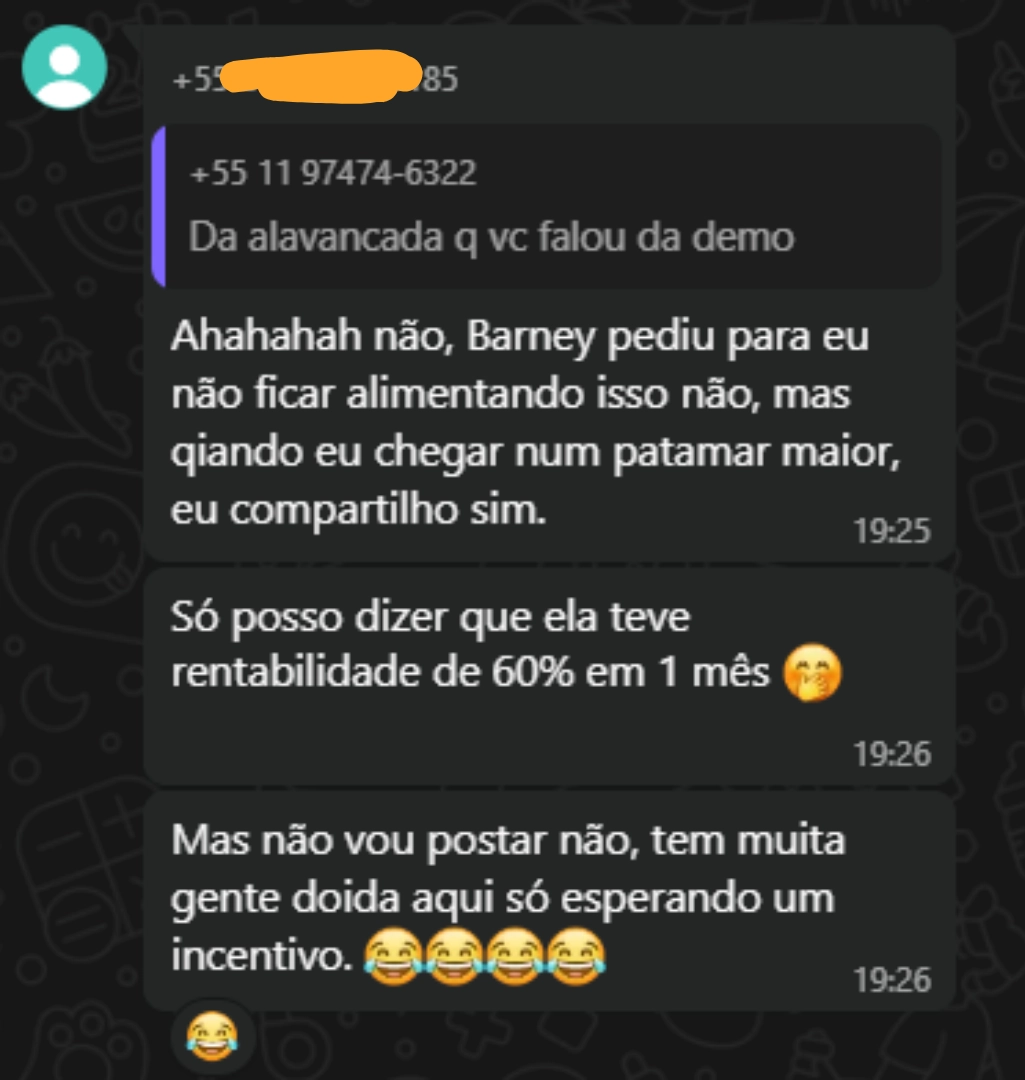The image size is (1025, 1080).
Task: Click the 19:25 timestamp
Action: tap(895, 533)
